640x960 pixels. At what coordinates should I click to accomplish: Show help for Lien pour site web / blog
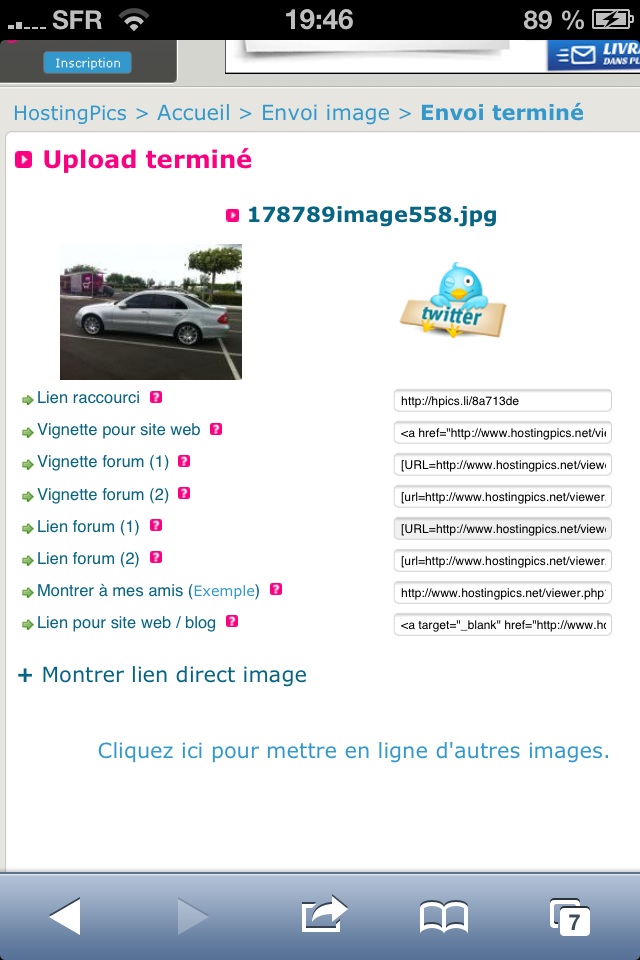coord(232,621)
